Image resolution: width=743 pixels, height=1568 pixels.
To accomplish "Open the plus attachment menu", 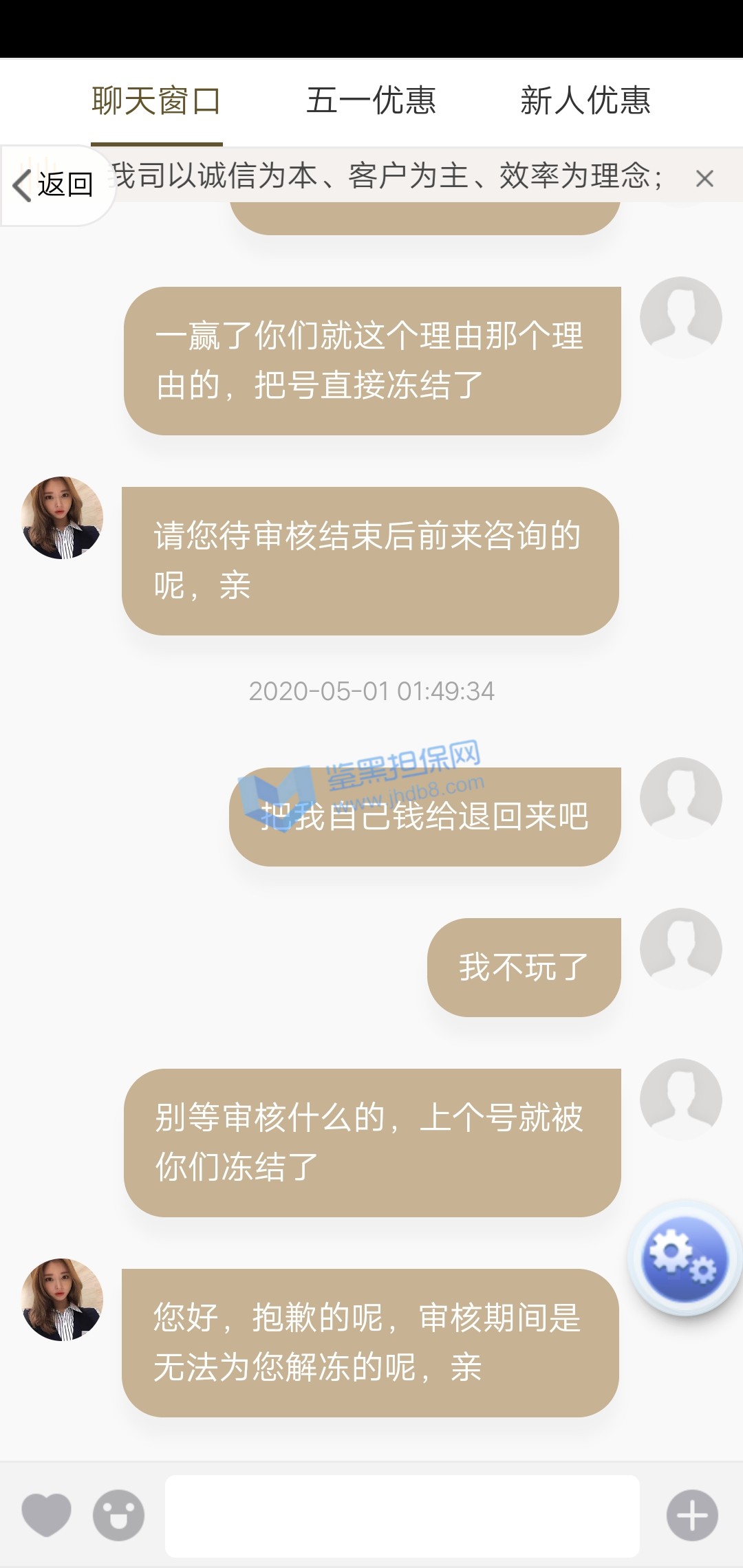I will pyautogui.click(x=692, y=1515).
